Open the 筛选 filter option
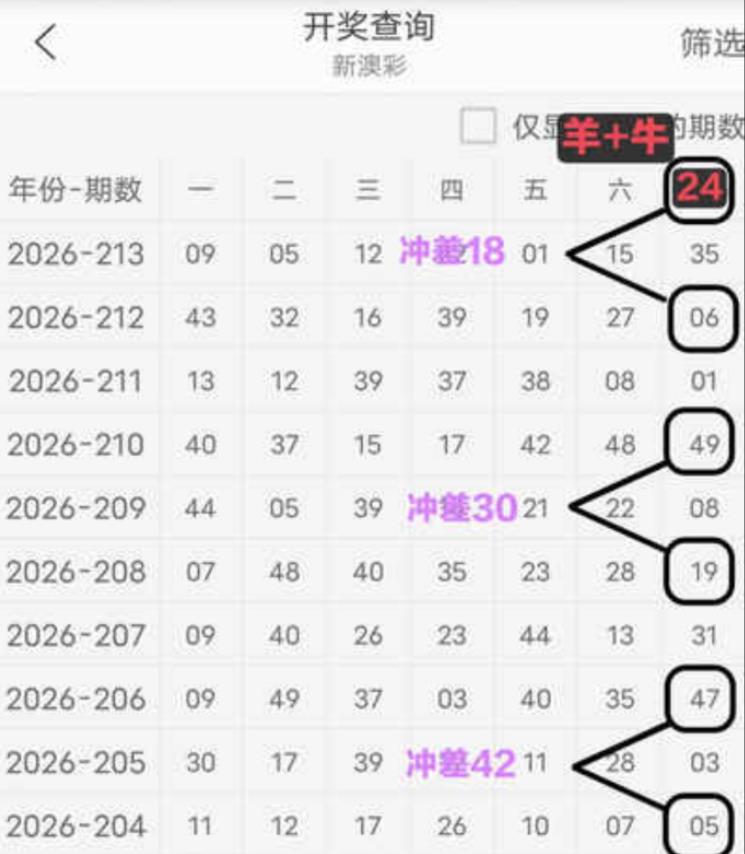Image resolution: width=745 pixels, height=854 pixels. pos(712,43)
